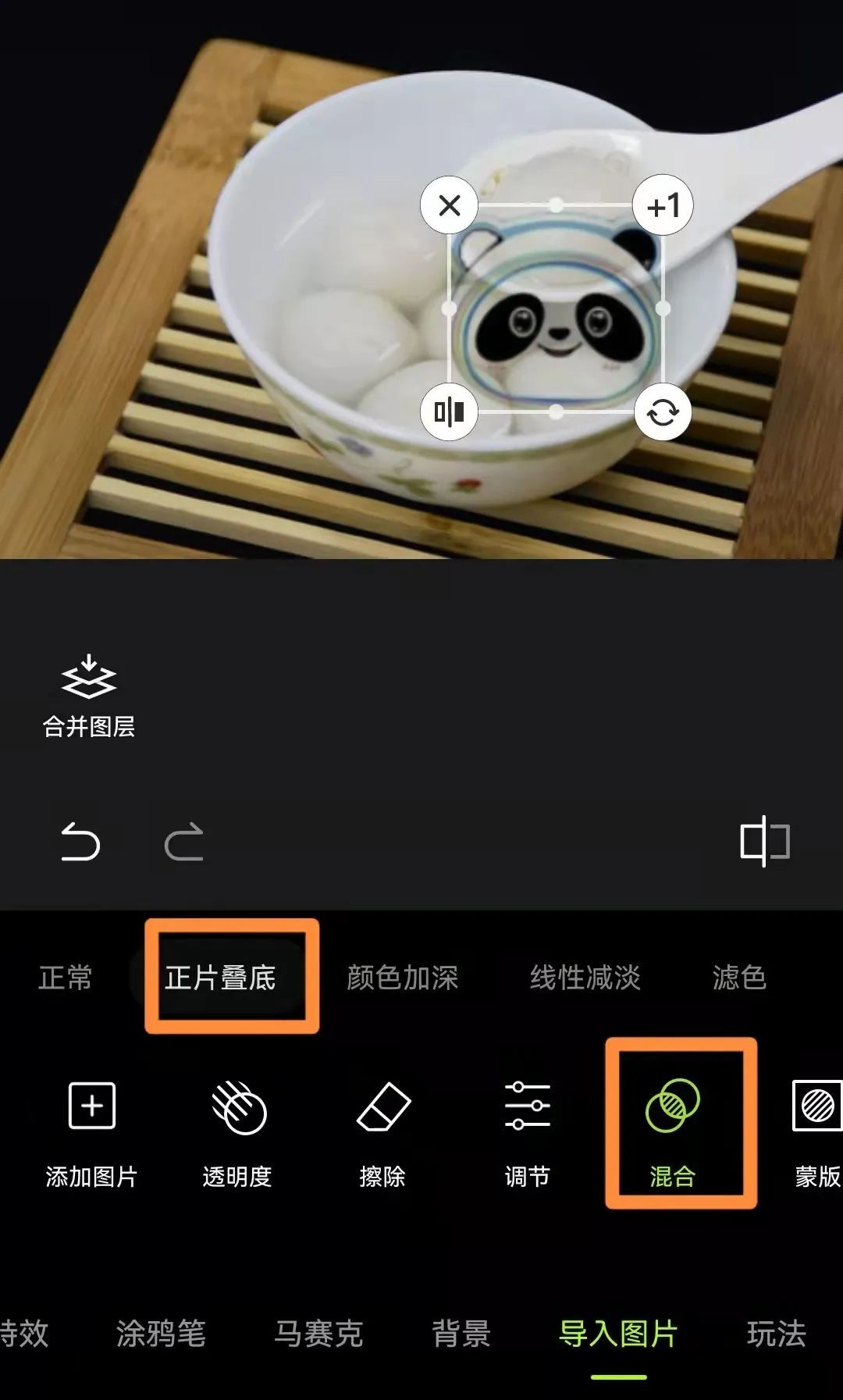
Task: Undo the last edit
Action: pyautogui.click(x=80, y=842)
